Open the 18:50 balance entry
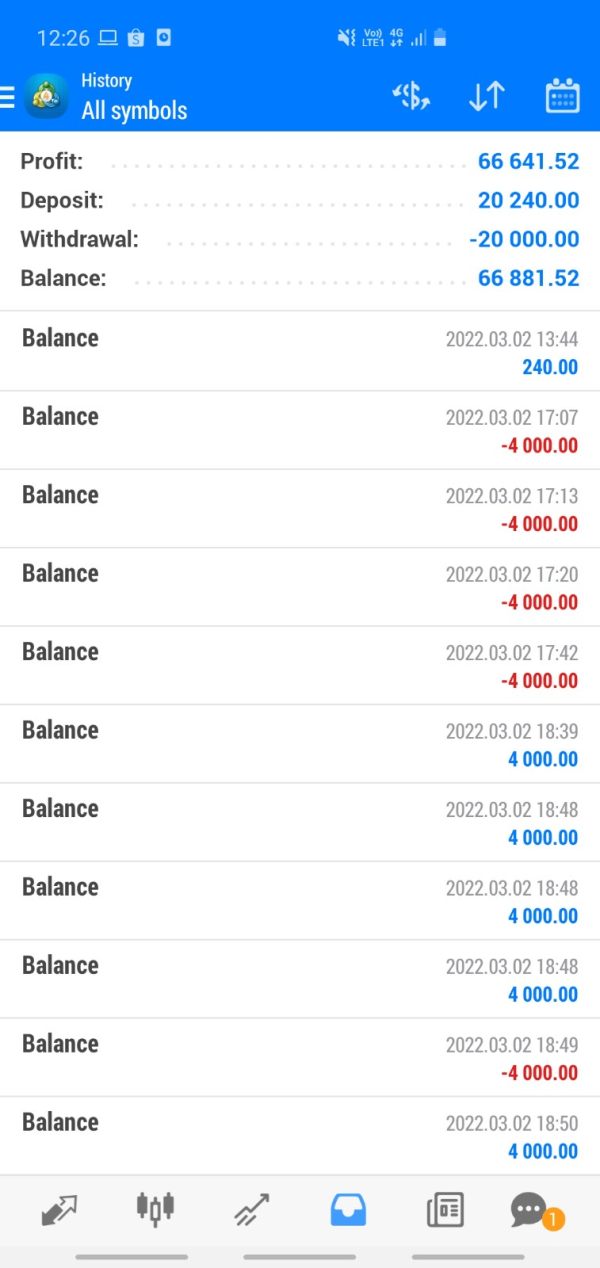Screen dimensions: 600x1268 pyautogui.click(x=300, y=1136)
